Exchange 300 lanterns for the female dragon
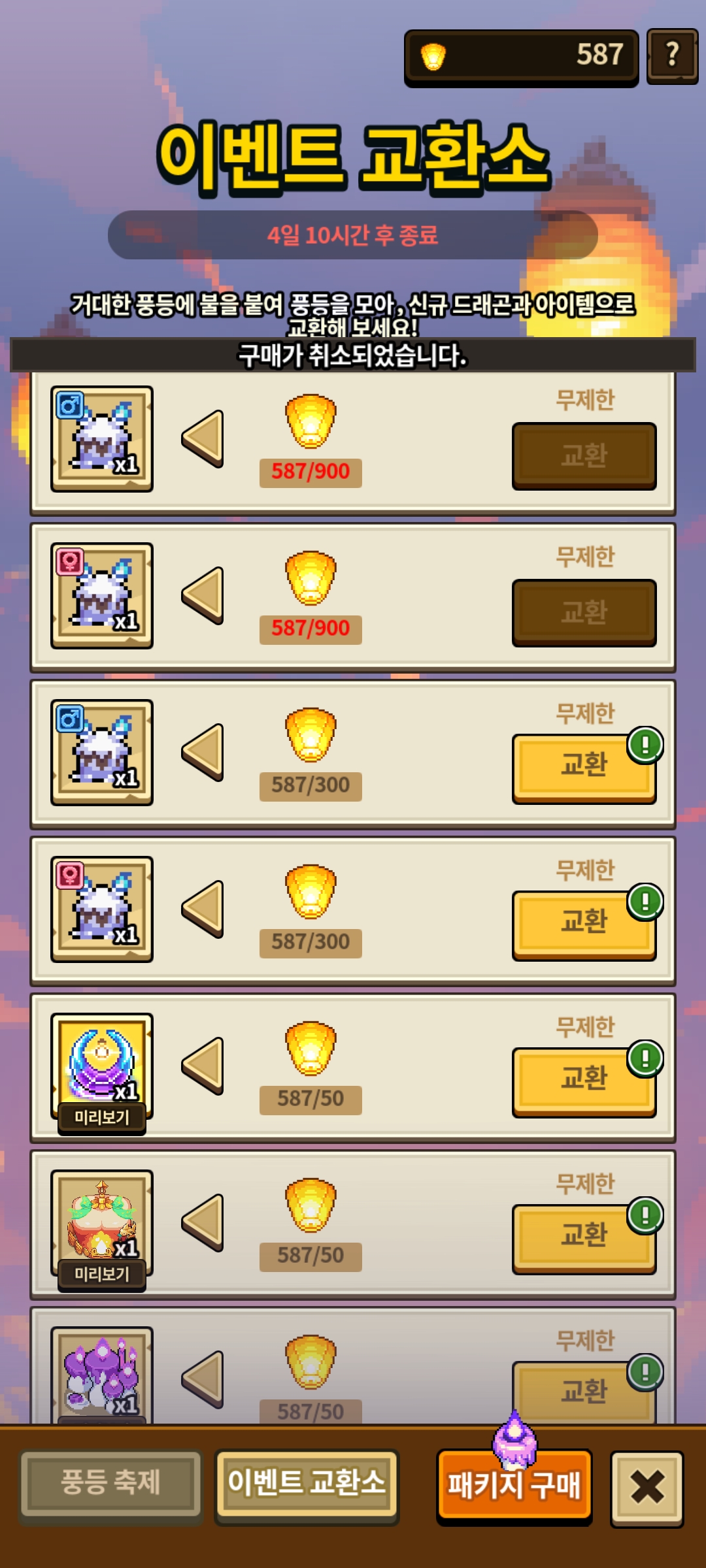This screenshot has width=706, height=1568. click(584, 924)
